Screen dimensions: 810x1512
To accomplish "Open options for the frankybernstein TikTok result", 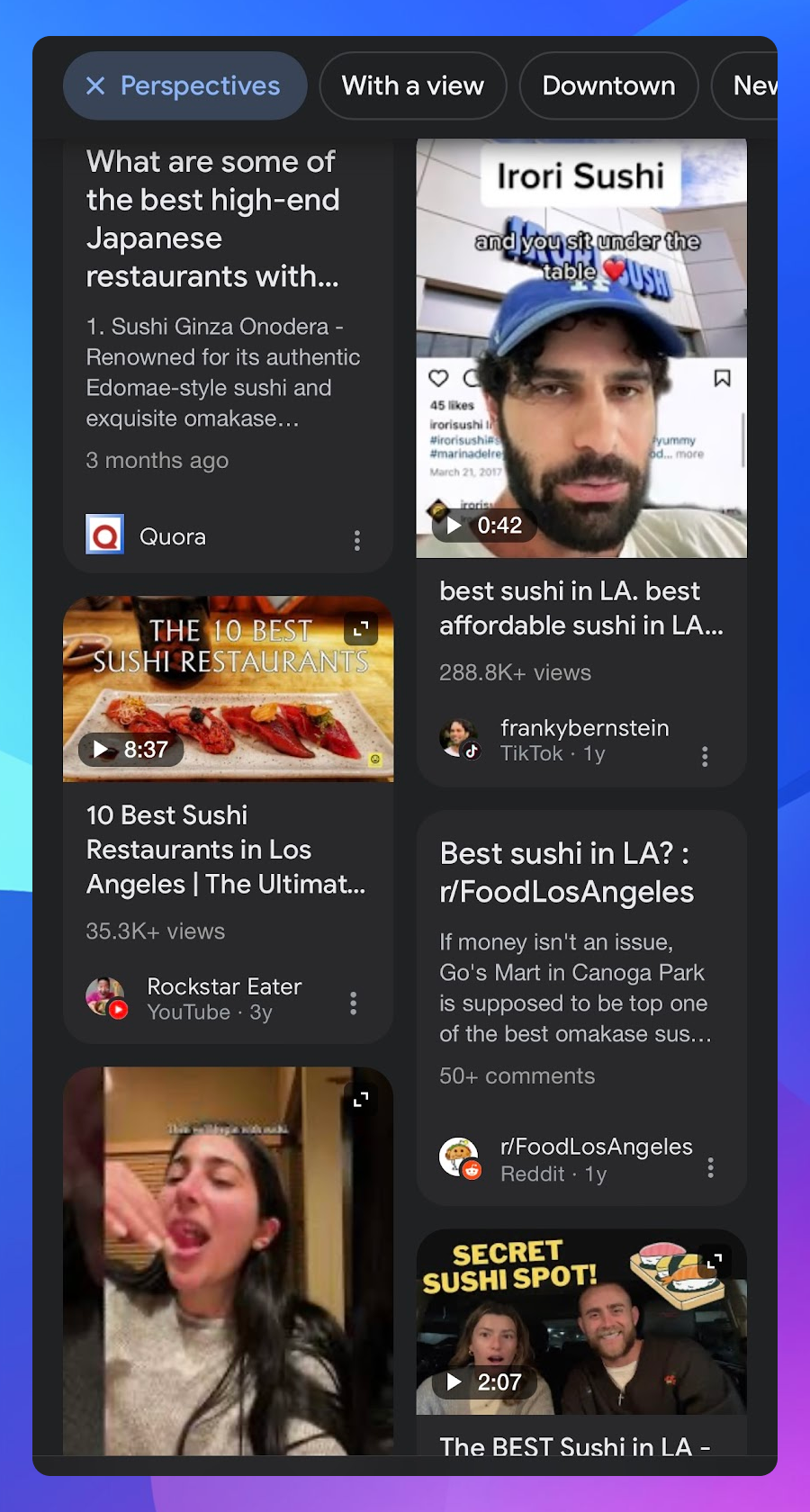I will coord(705,756).
